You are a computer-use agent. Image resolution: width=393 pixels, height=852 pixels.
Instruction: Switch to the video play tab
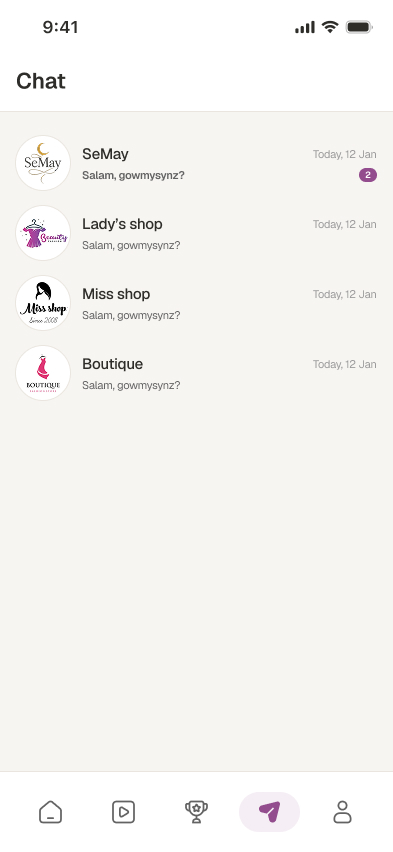pos(123,812)
